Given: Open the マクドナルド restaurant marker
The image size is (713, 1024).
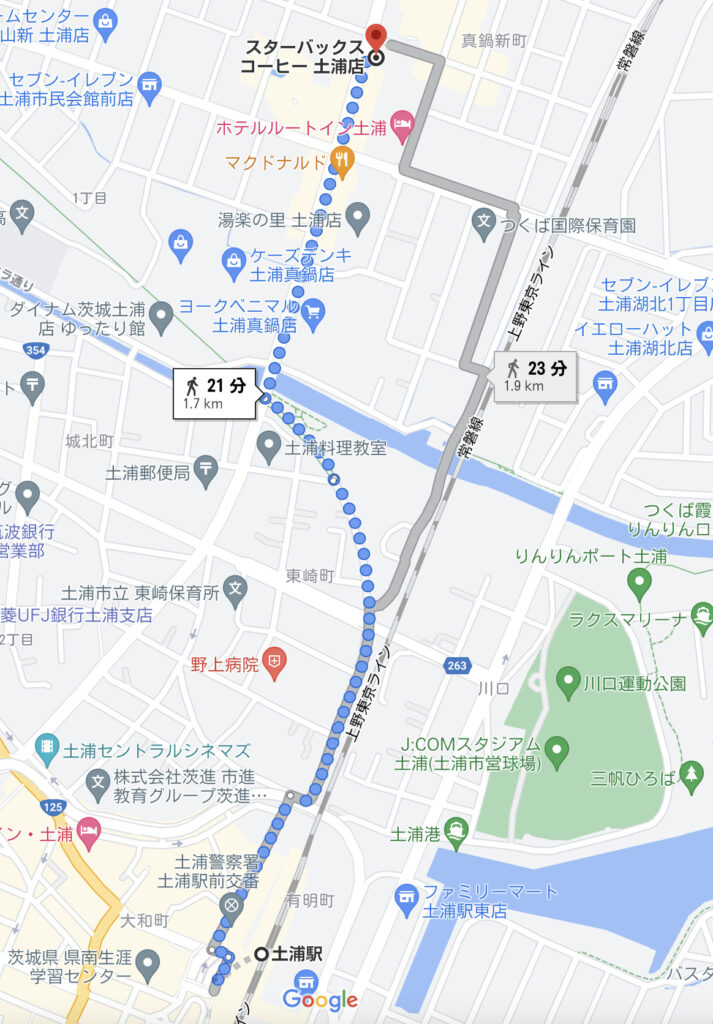Looking at the screenshot, I should [x=342, y=160].
